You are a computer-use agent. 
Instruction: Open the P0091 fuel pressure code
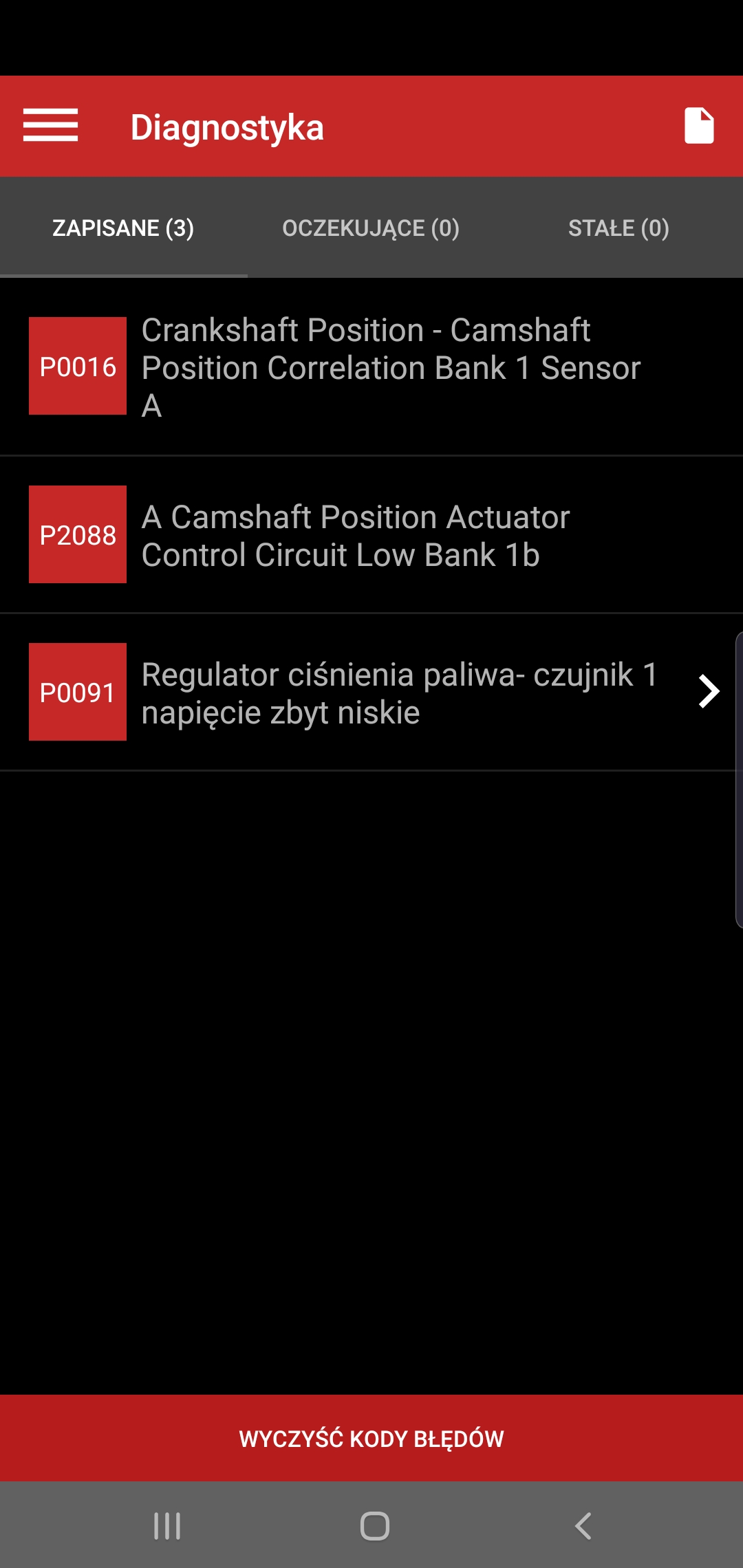click(371, 693)
